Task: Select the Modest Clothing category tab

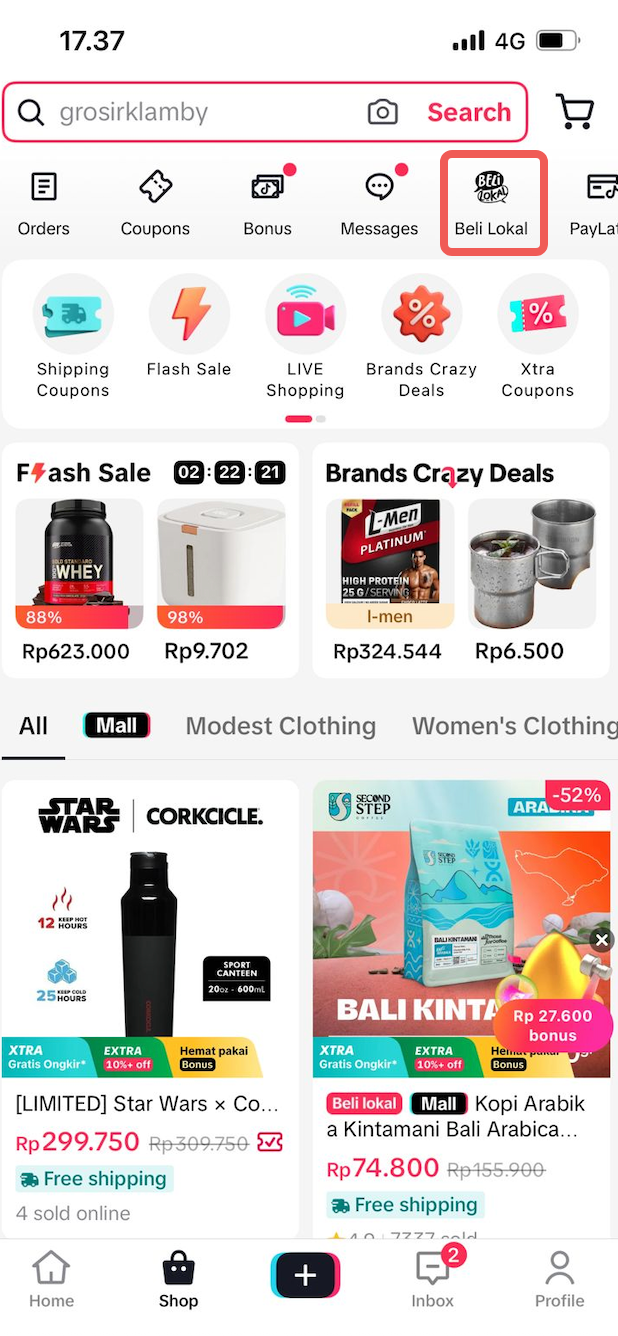Action: [x=280, y=726]
